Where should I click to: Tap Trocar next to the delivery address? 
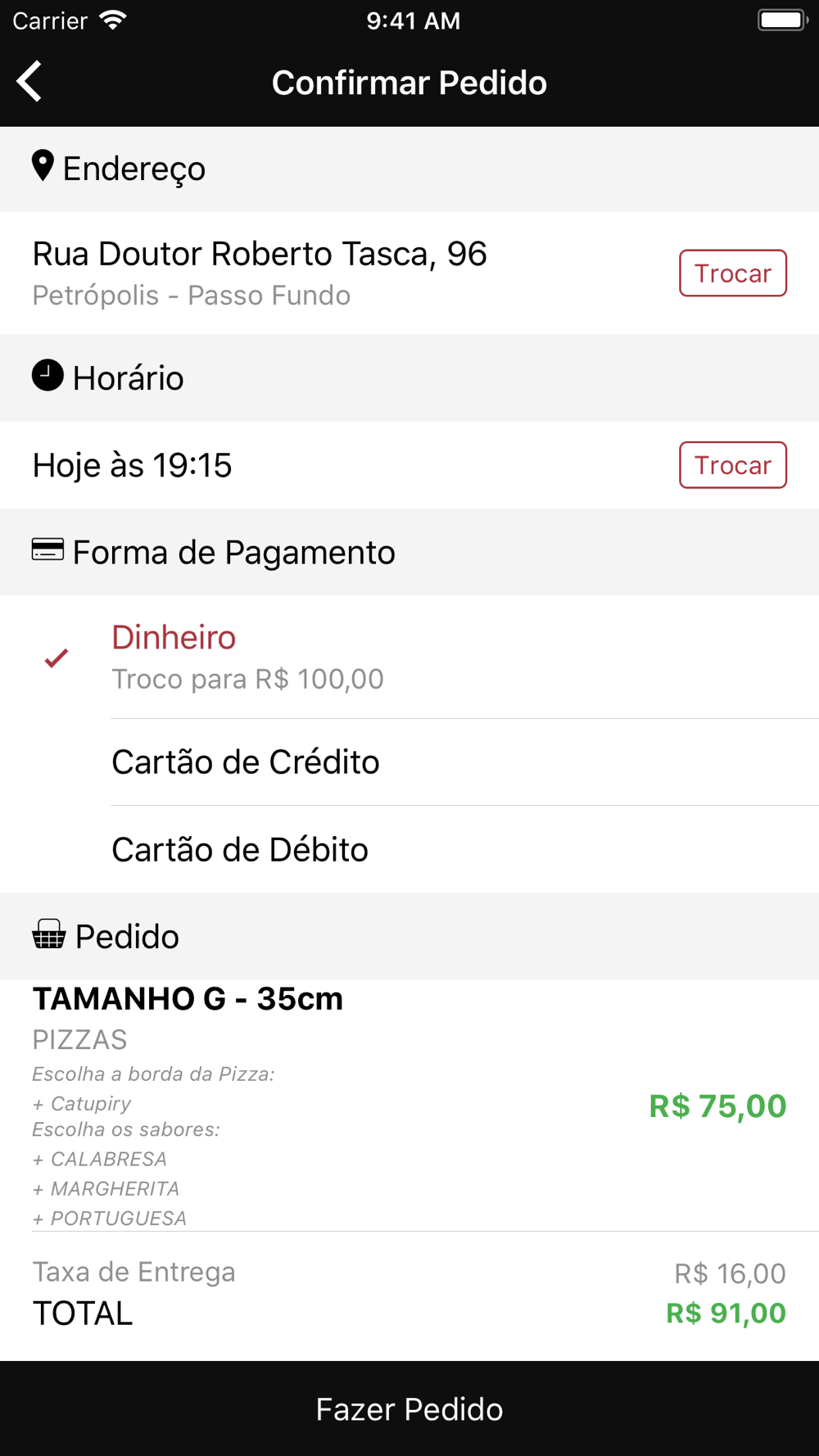[x=732, y=273]
